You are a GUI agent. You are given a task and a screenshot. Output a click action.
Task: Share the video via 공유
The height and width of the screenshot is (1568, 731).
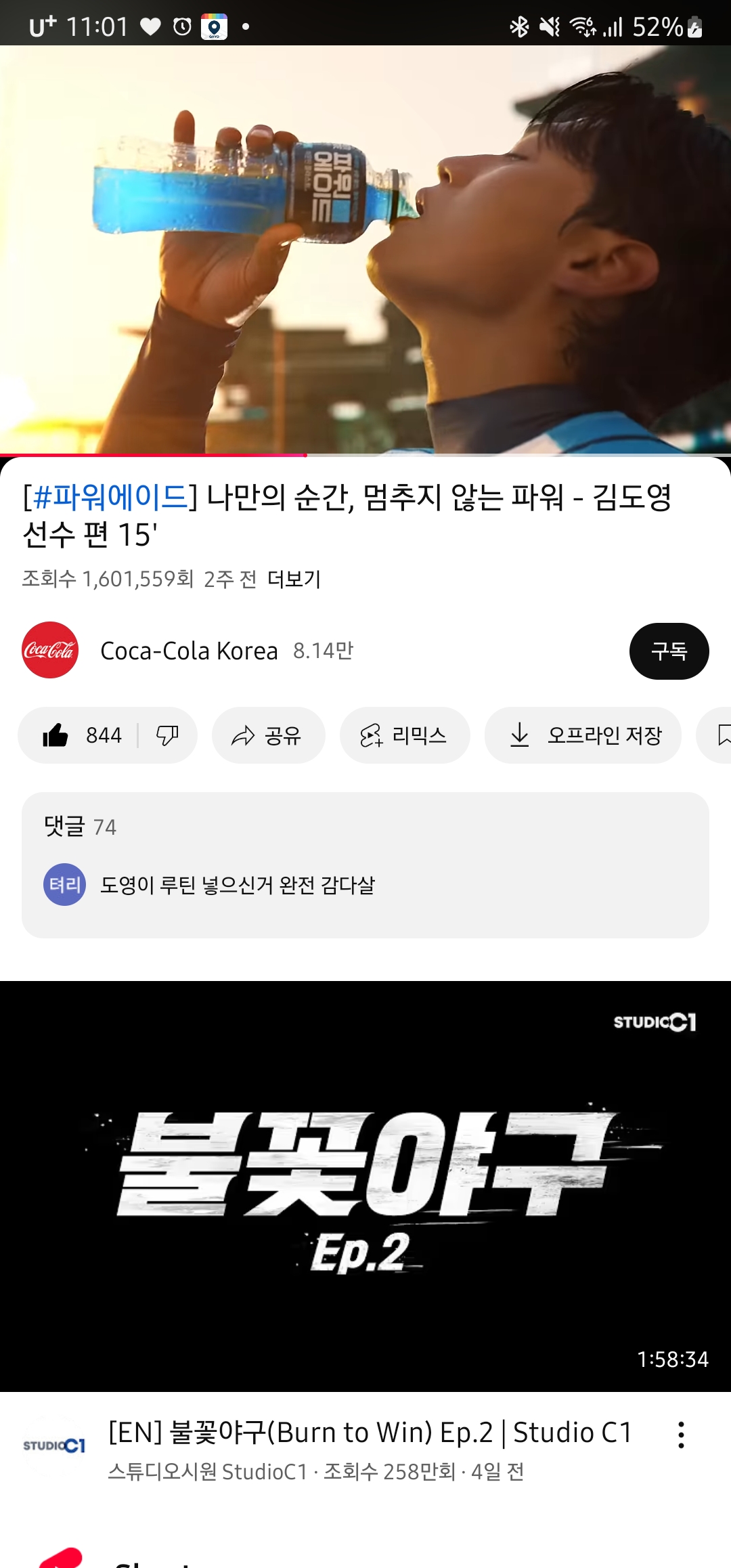pos(268,735)
